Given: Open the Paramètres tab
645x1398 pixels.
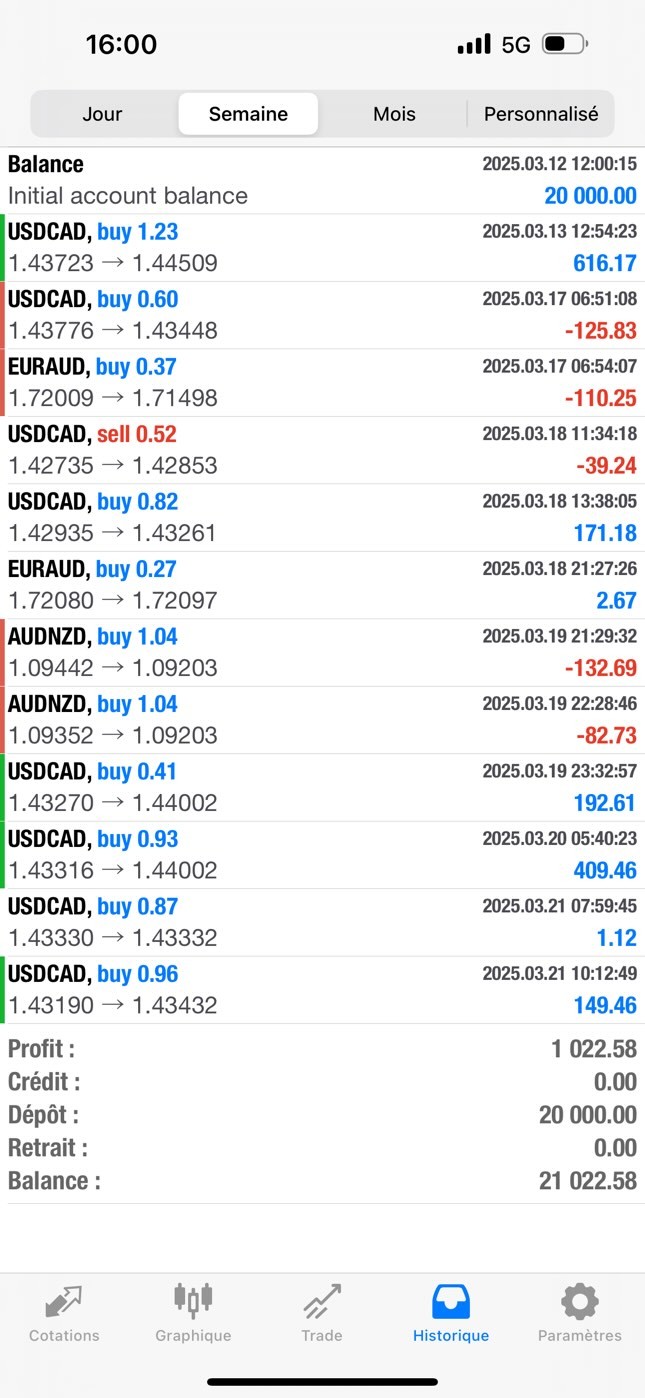Looking at the screenshot, I should click(580, 1314).
